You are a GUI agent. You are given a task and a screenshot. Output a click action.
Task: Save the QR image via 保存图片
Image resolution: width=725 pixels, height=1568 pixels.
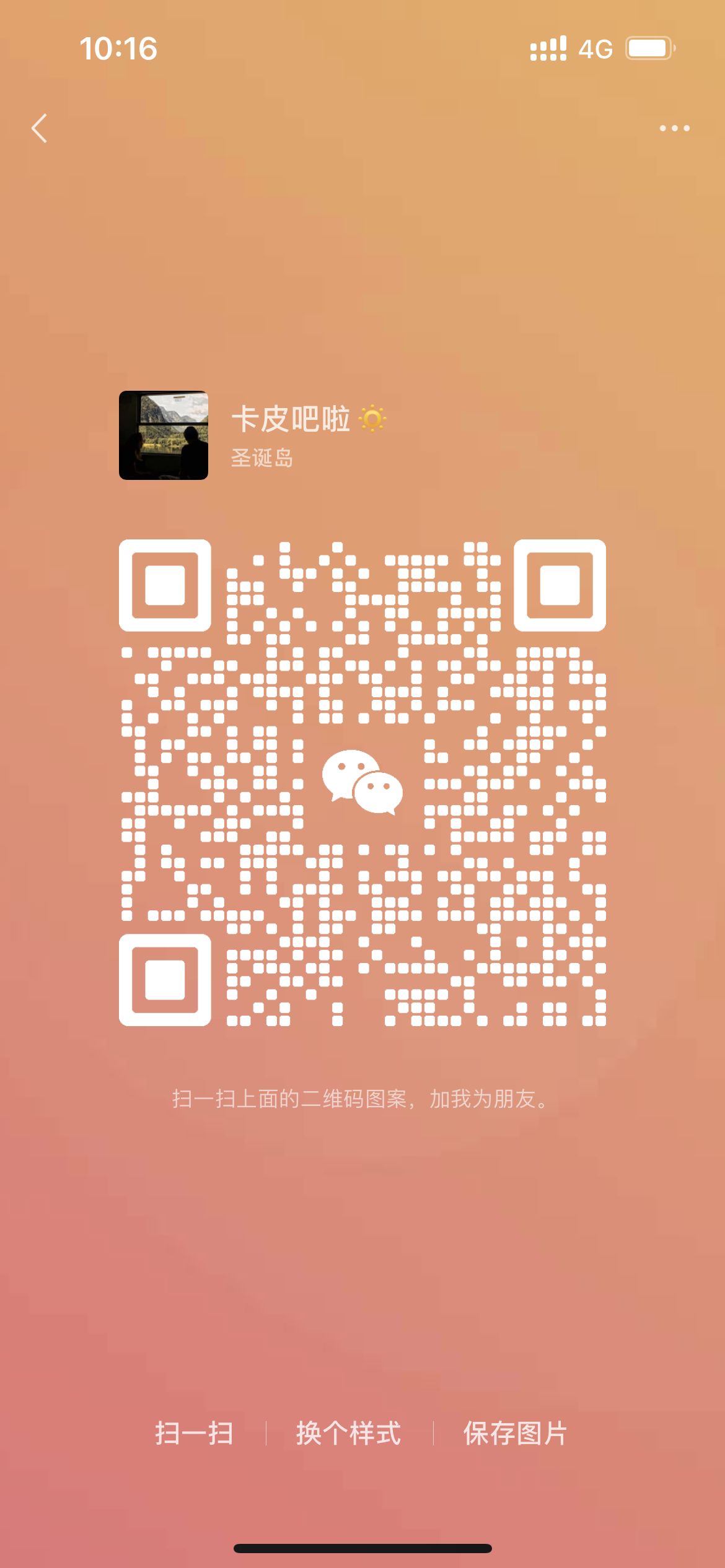tap(515, 1433)
